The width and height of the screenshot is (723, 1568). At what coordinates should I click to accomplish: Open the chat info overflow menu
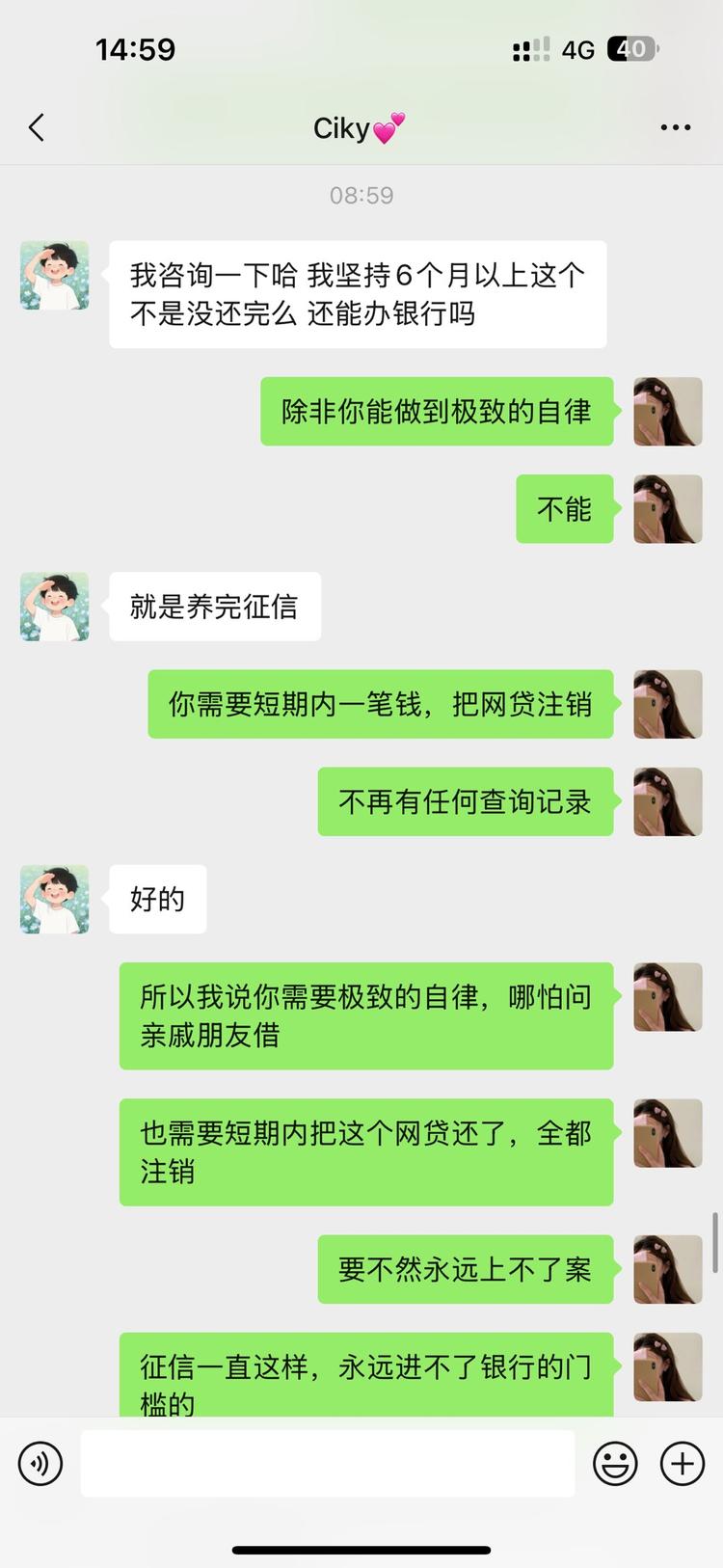coord(675,127)
